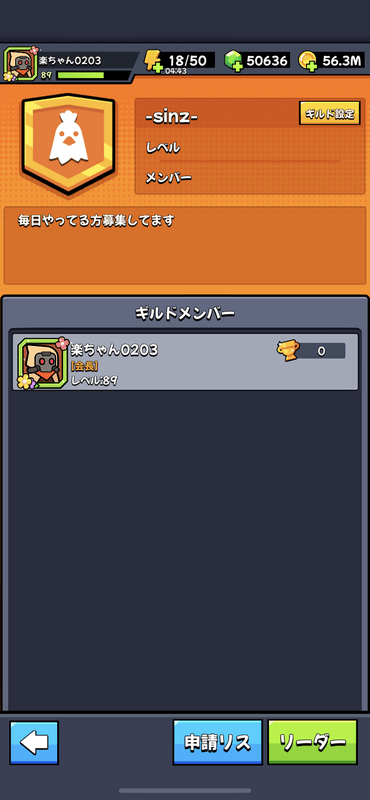Open the 申請リス application list

click(217, 742)
